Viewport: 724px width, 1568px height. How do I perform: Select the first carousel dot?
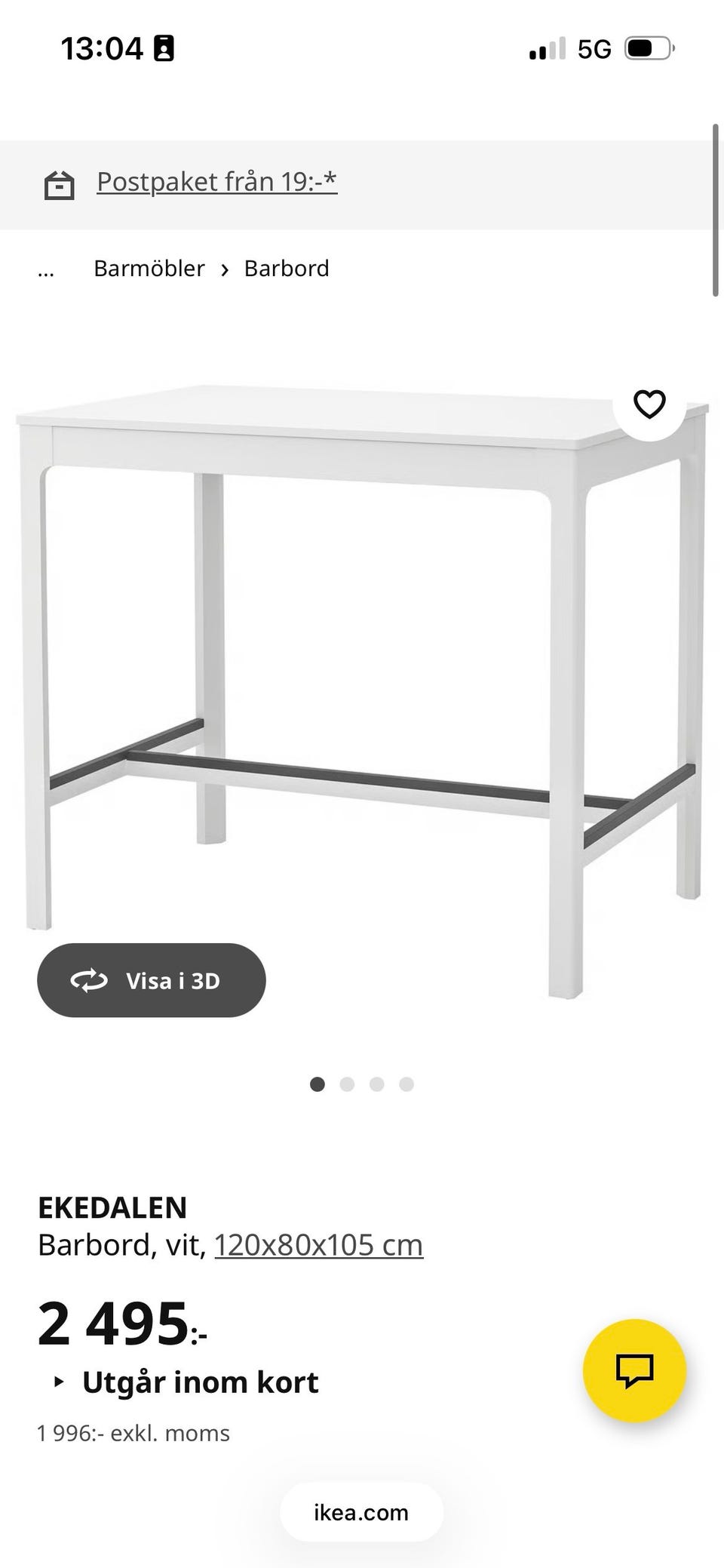(318, 1084)
